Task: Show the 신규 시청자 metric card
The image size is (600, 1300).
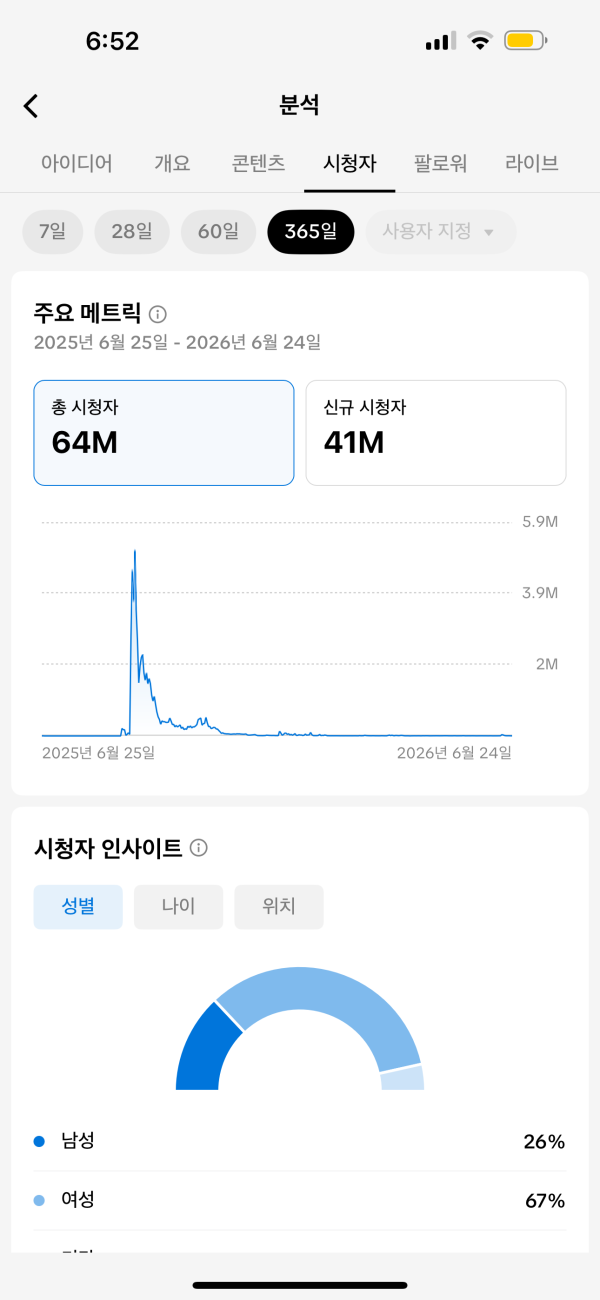Action: tap(436, 433)
